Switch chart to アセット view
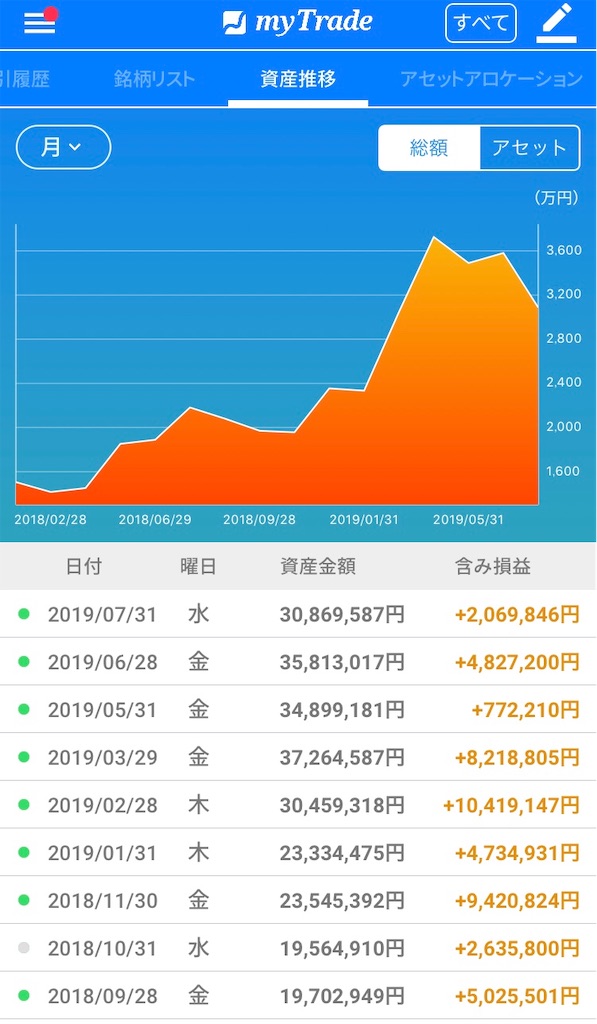This screenshot has height=1024, width=597. [530, 148]
